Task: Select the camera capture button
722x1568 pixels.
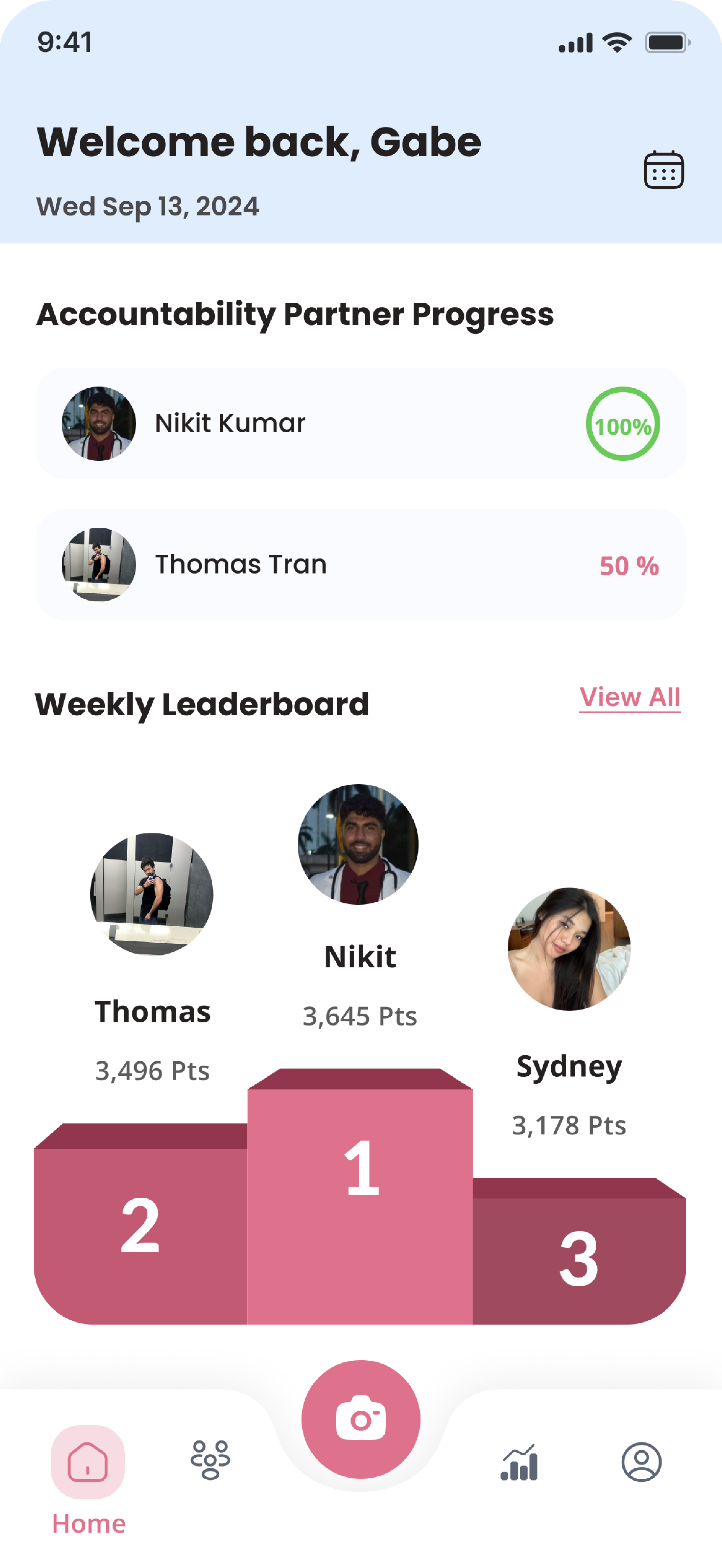Action: tap(361, 1419)
